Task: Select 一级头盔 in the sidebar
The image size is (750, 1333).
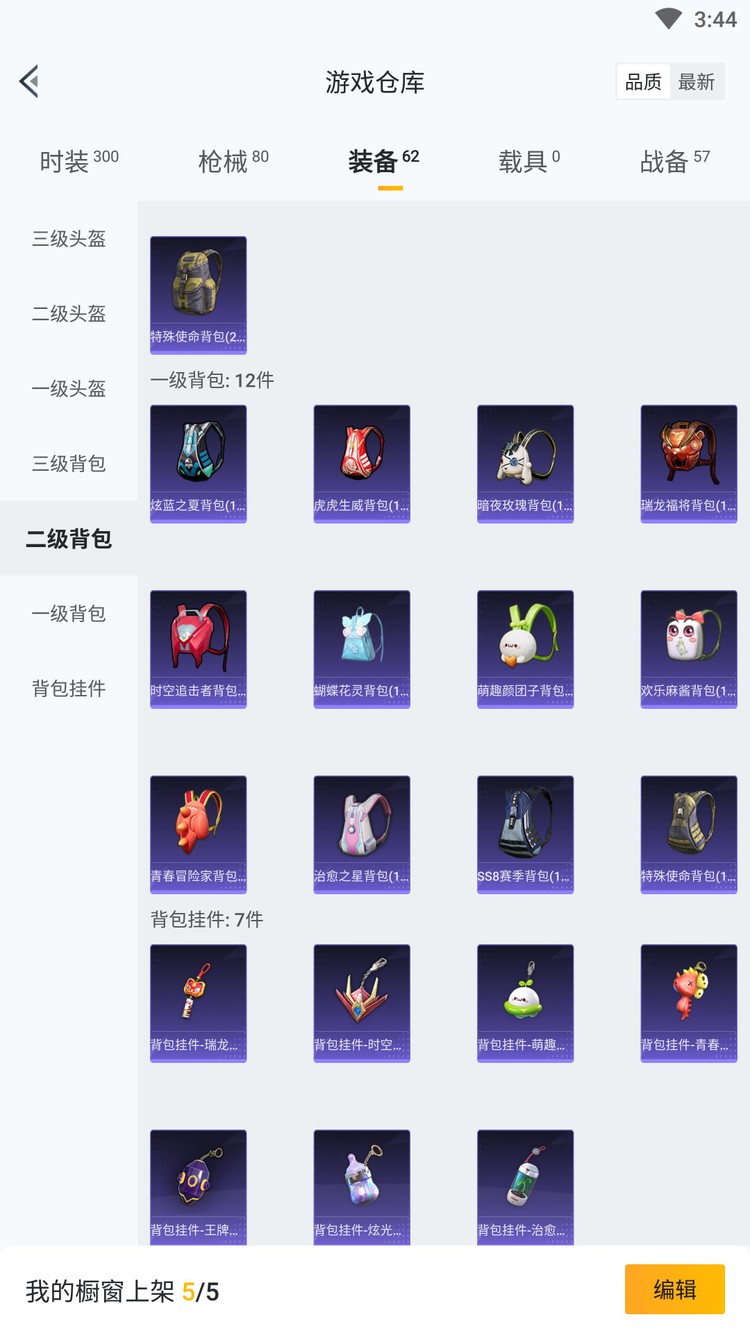Action: (x=69, y=389)
